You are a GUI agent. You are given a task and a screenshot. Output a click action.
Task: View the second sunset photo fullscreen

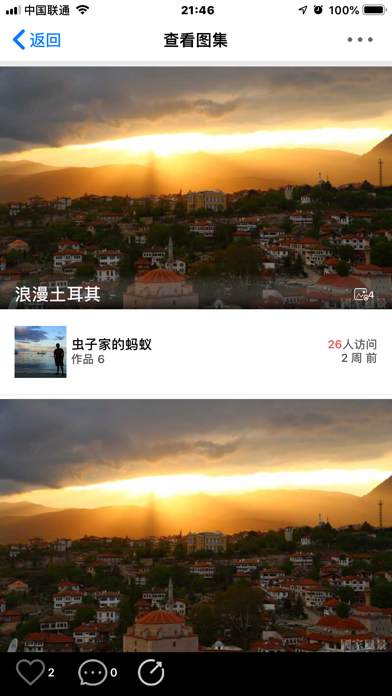point(196,526)
